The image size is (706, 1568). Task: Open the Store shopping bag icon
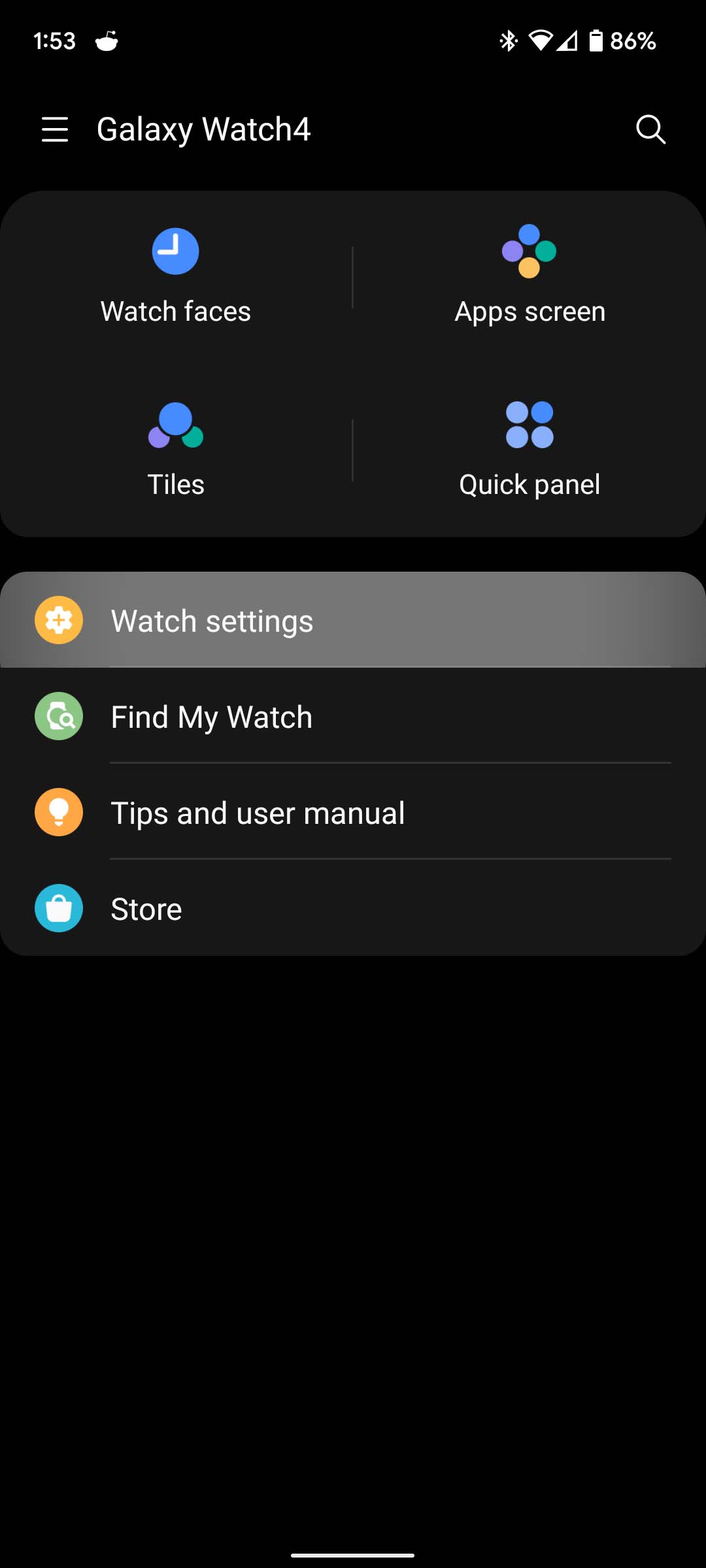(x=58, y=907)
